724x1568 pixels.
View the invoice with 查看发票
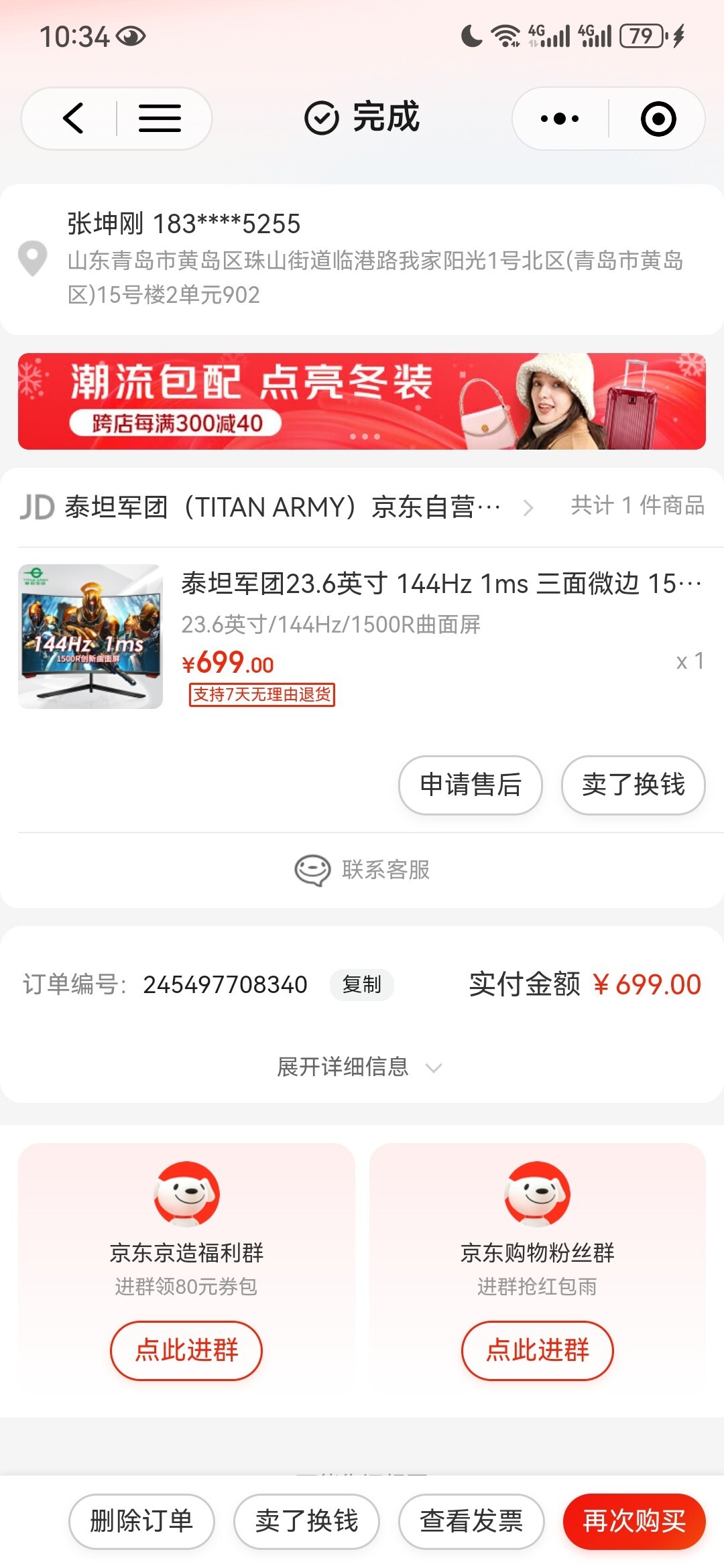point(471,1521)
